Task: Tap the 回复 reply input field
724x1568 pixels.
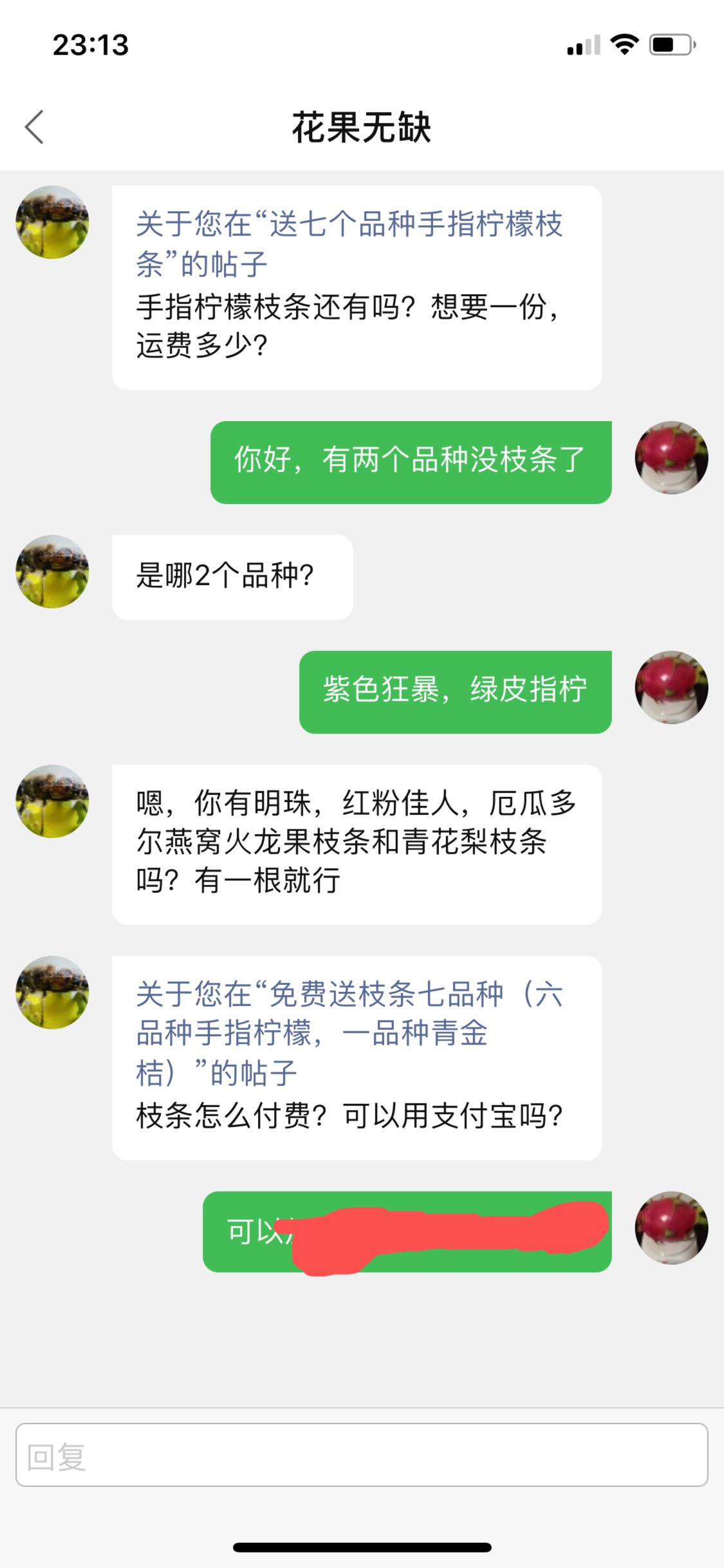Action: [x=362, y=1455]
